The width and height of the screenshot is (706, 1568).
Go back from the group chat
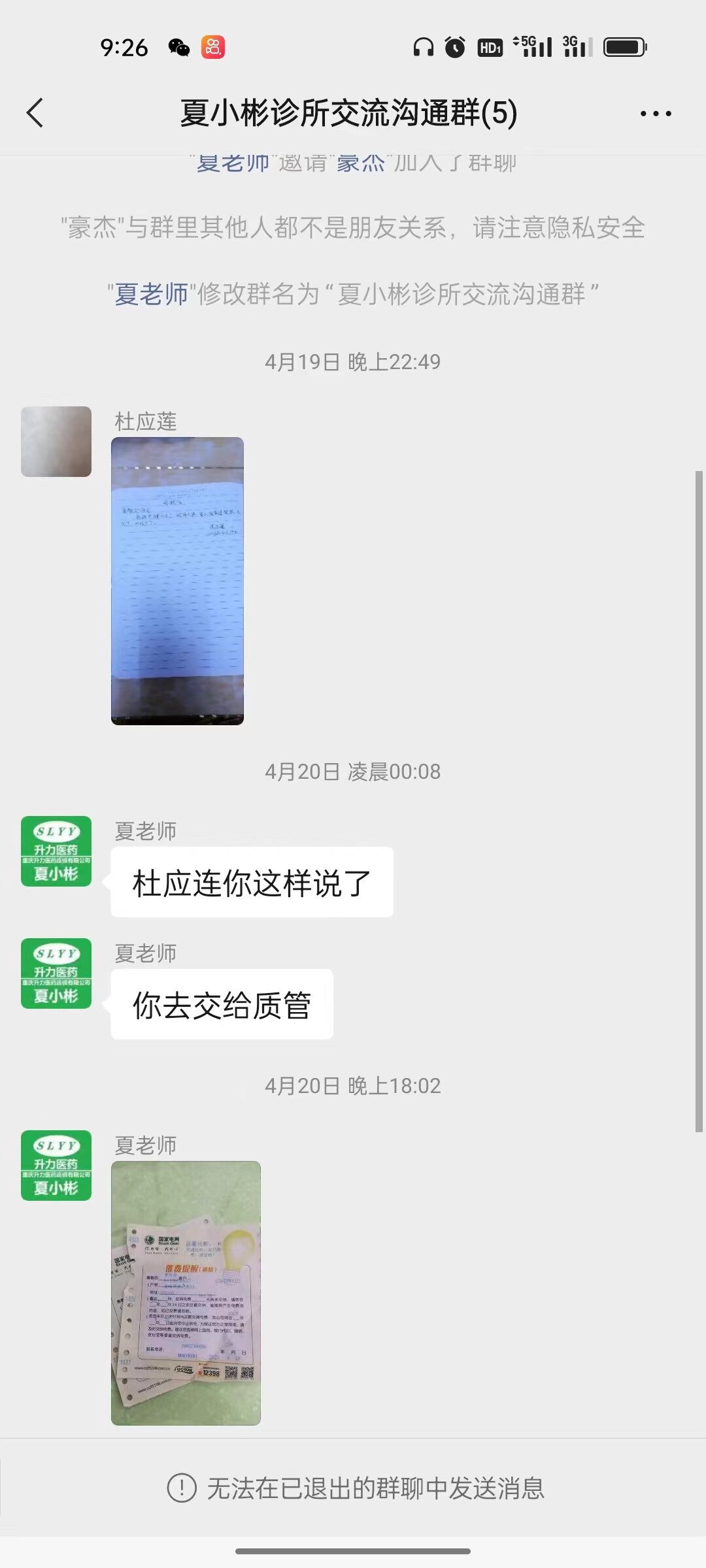35,113
